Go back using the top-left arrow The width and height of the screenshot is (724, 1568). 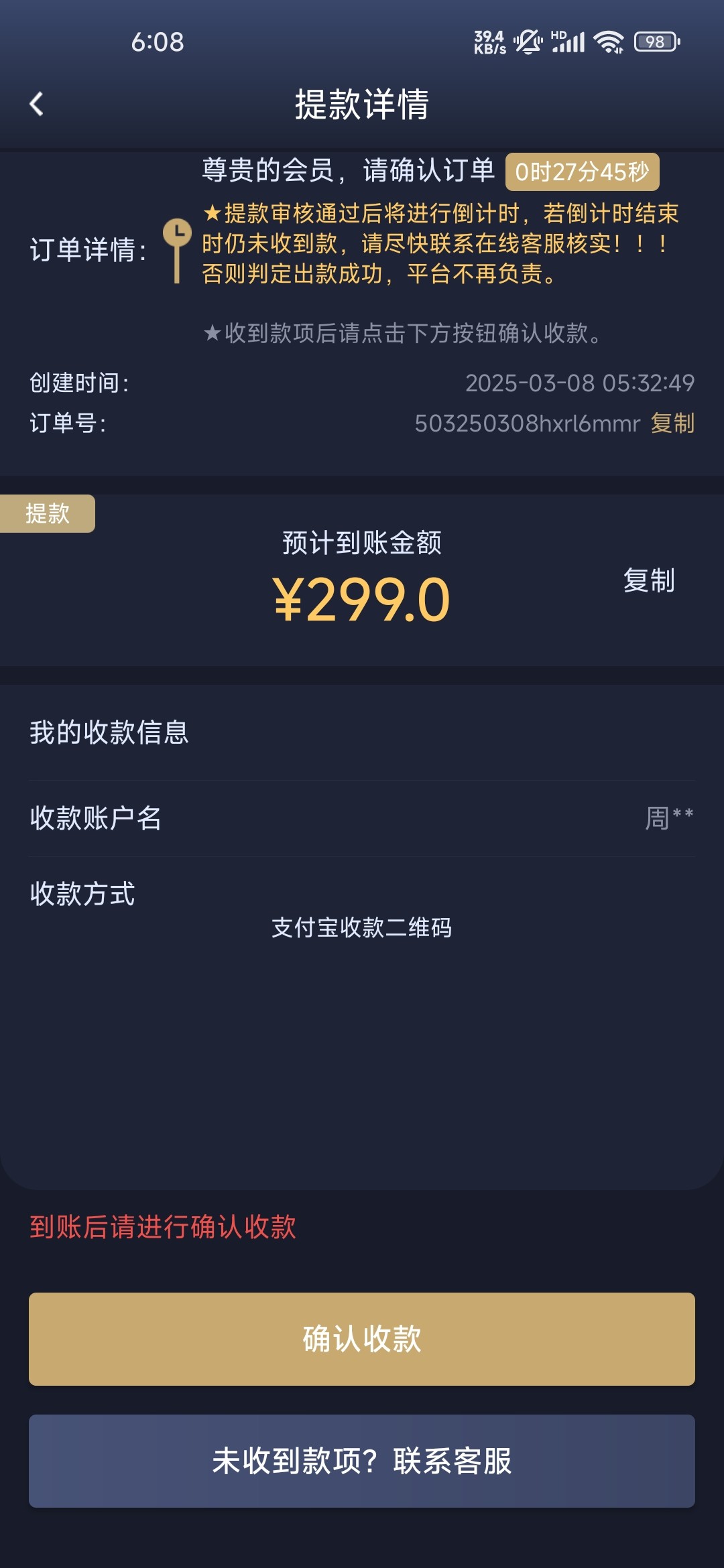(37, 104)
